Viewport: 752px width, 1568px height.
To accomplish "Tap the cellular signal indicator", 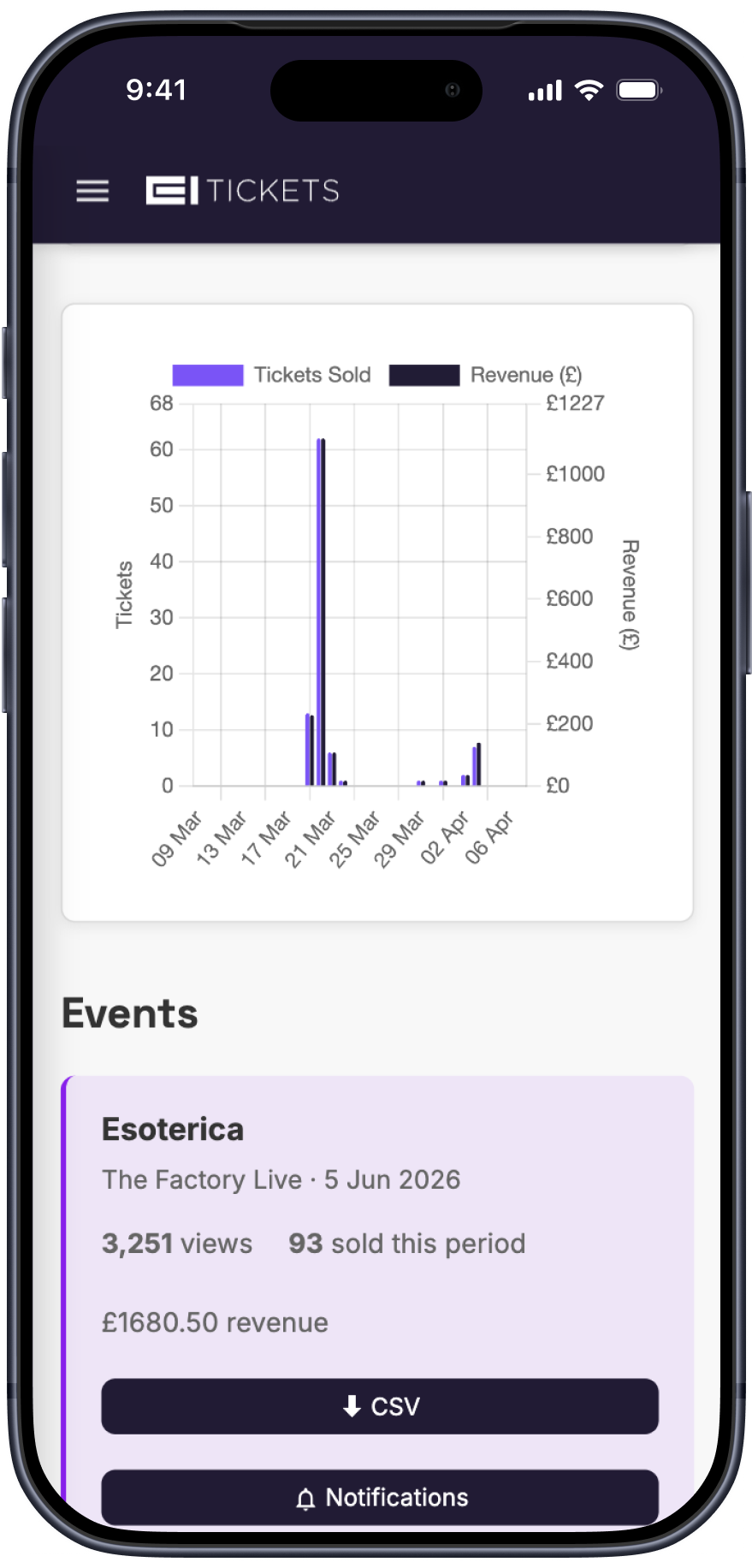I will (x=543, y=88).
